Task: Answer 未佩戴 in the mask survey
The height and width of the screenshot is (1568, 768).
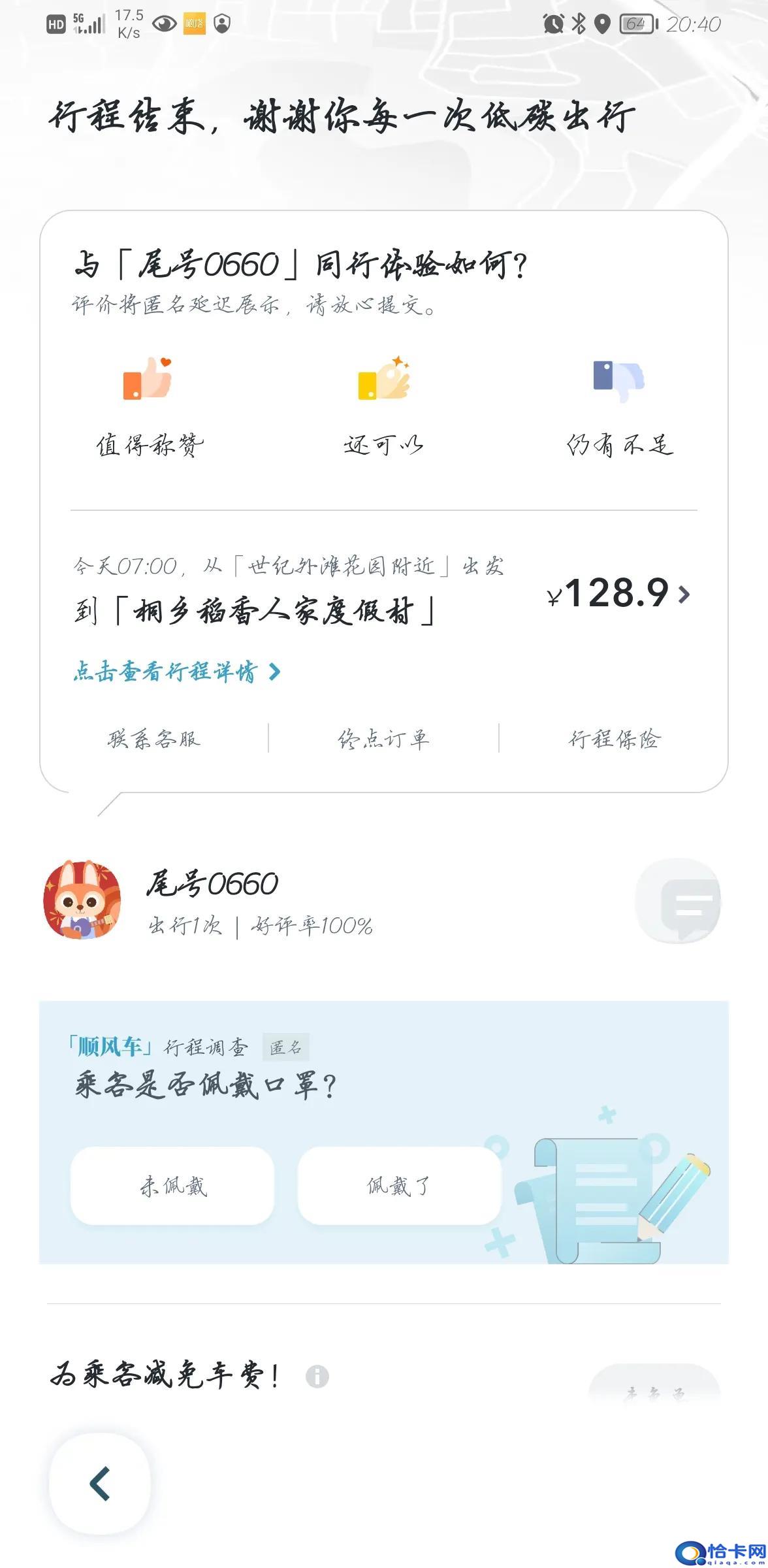Action: point(172,1185)
